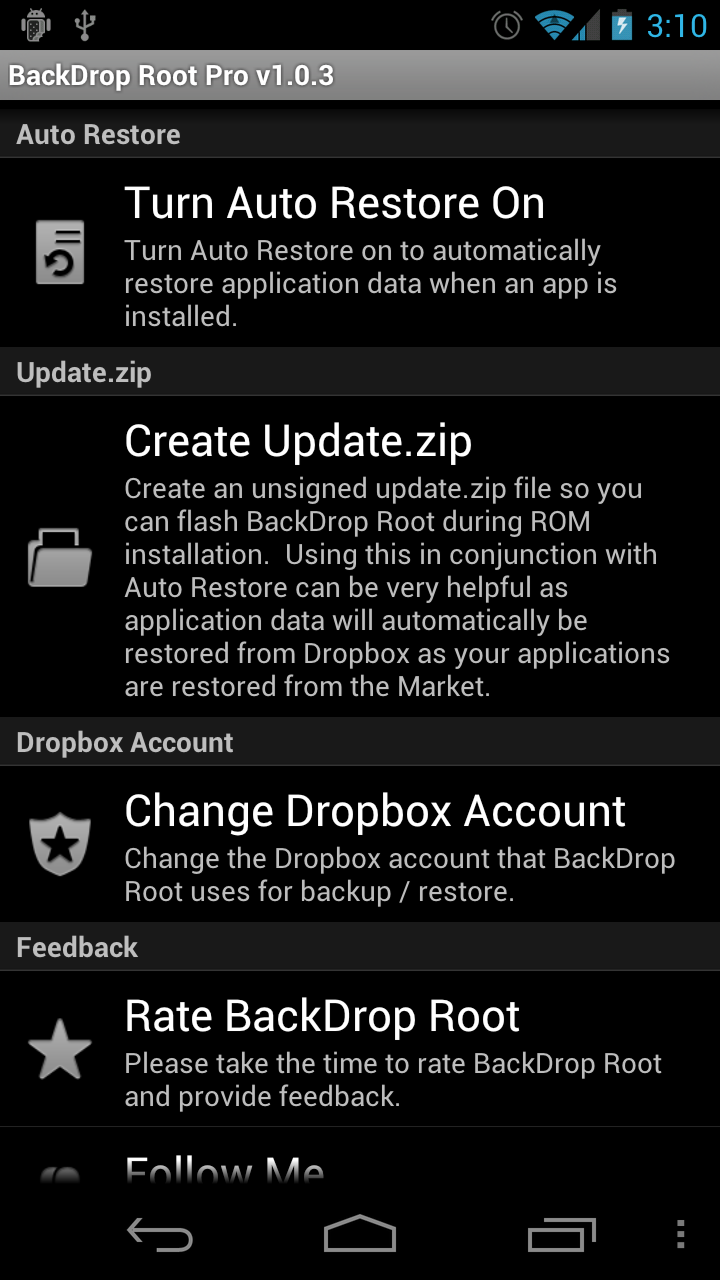Turn Auto Restore On

click(x=360, y=253)
